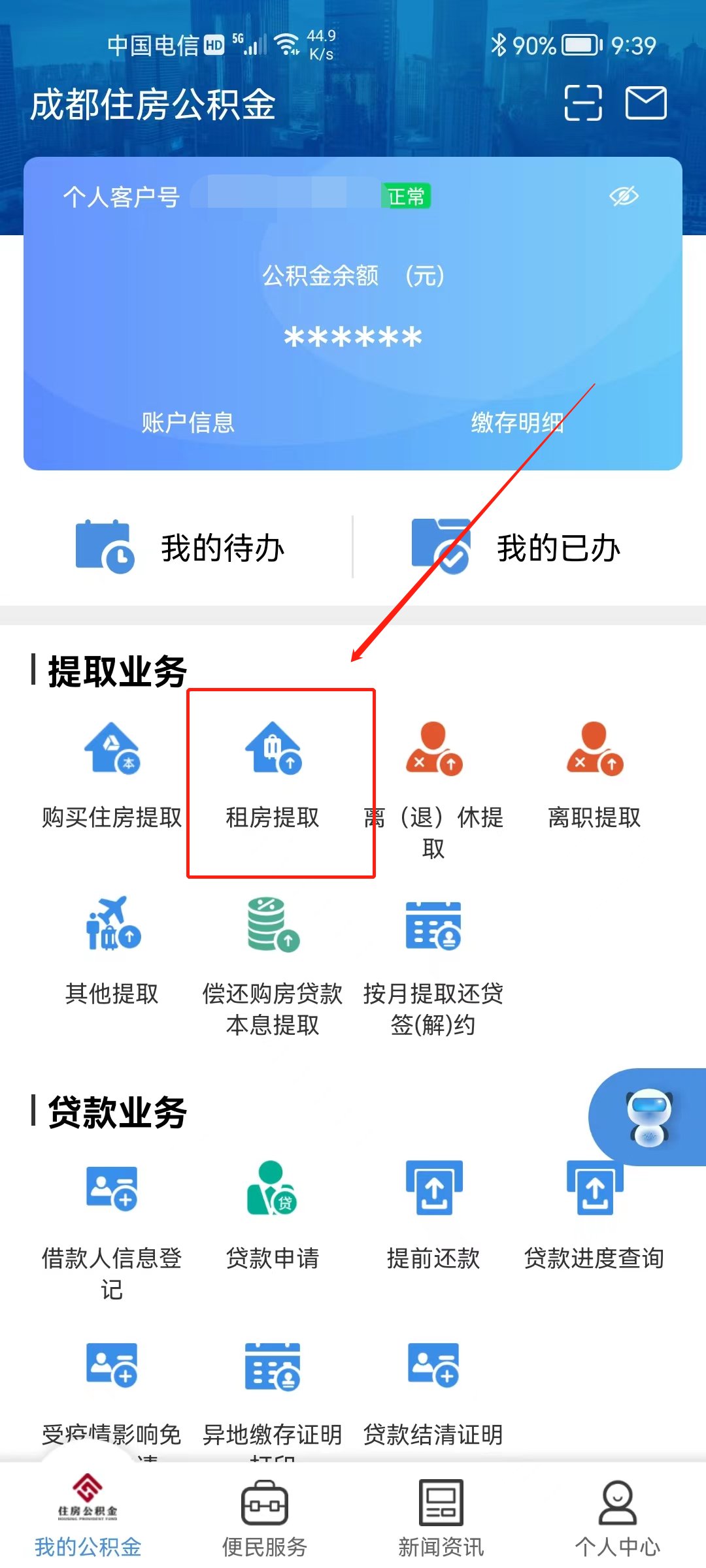Image resolution: width=706 pixels, height=1568 pixels.
Task: Tap 租房提取 rental withdrawal
Action: point(273,774)
